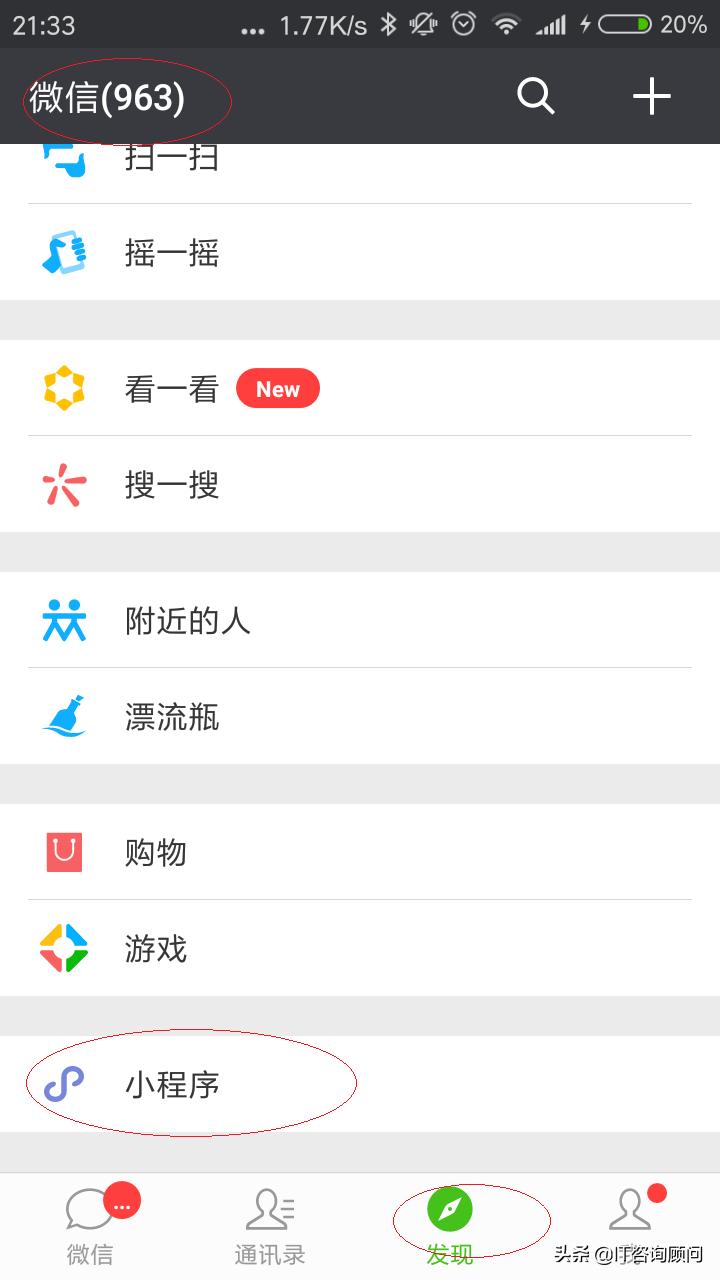720x1280 pixels.
Task: Open the magnifier search icon in title bar
Action: pyautogui.click(x=535, y=96)
